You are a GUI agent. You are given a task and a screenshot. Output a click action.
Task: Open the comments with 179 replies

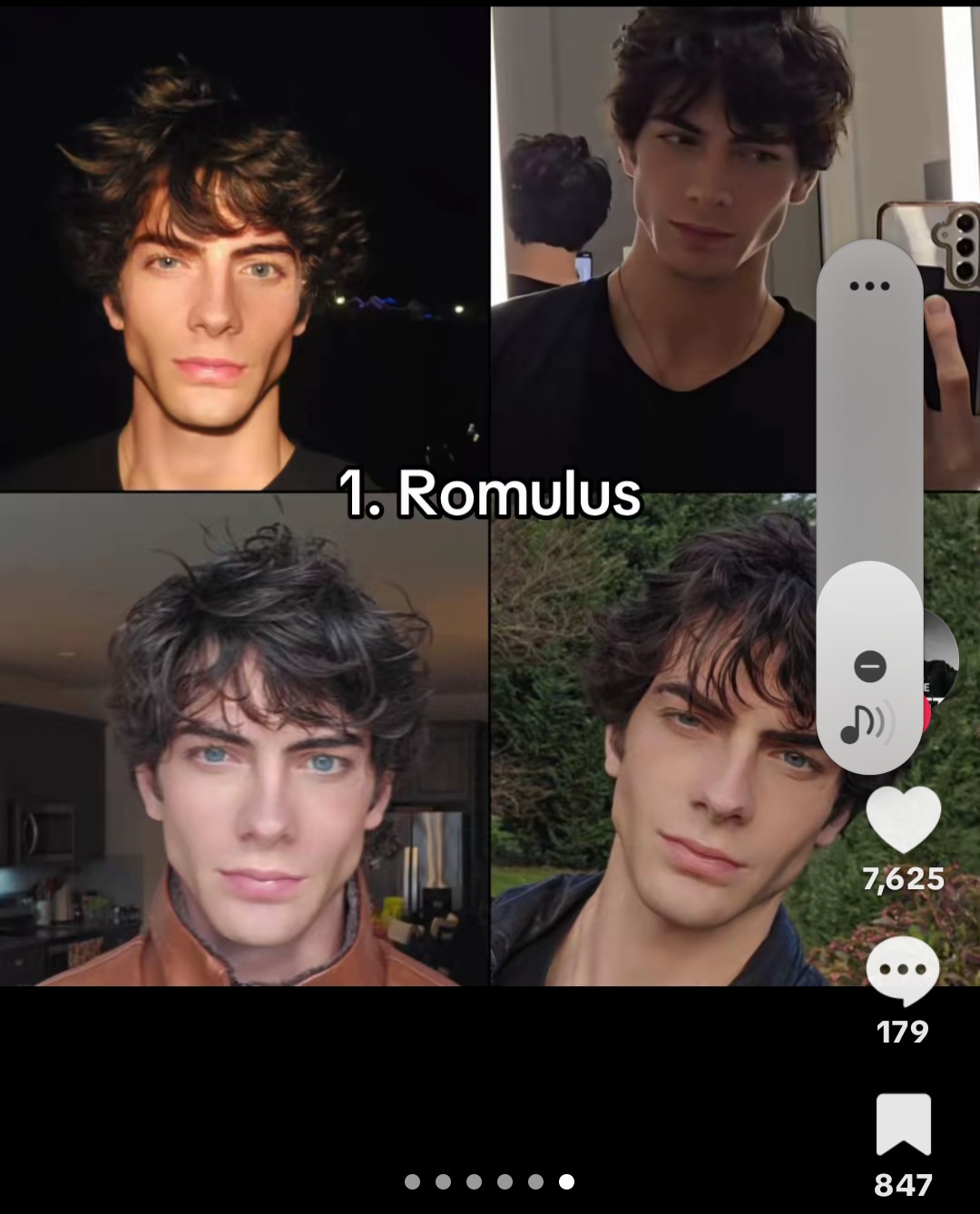pos(902,971)
